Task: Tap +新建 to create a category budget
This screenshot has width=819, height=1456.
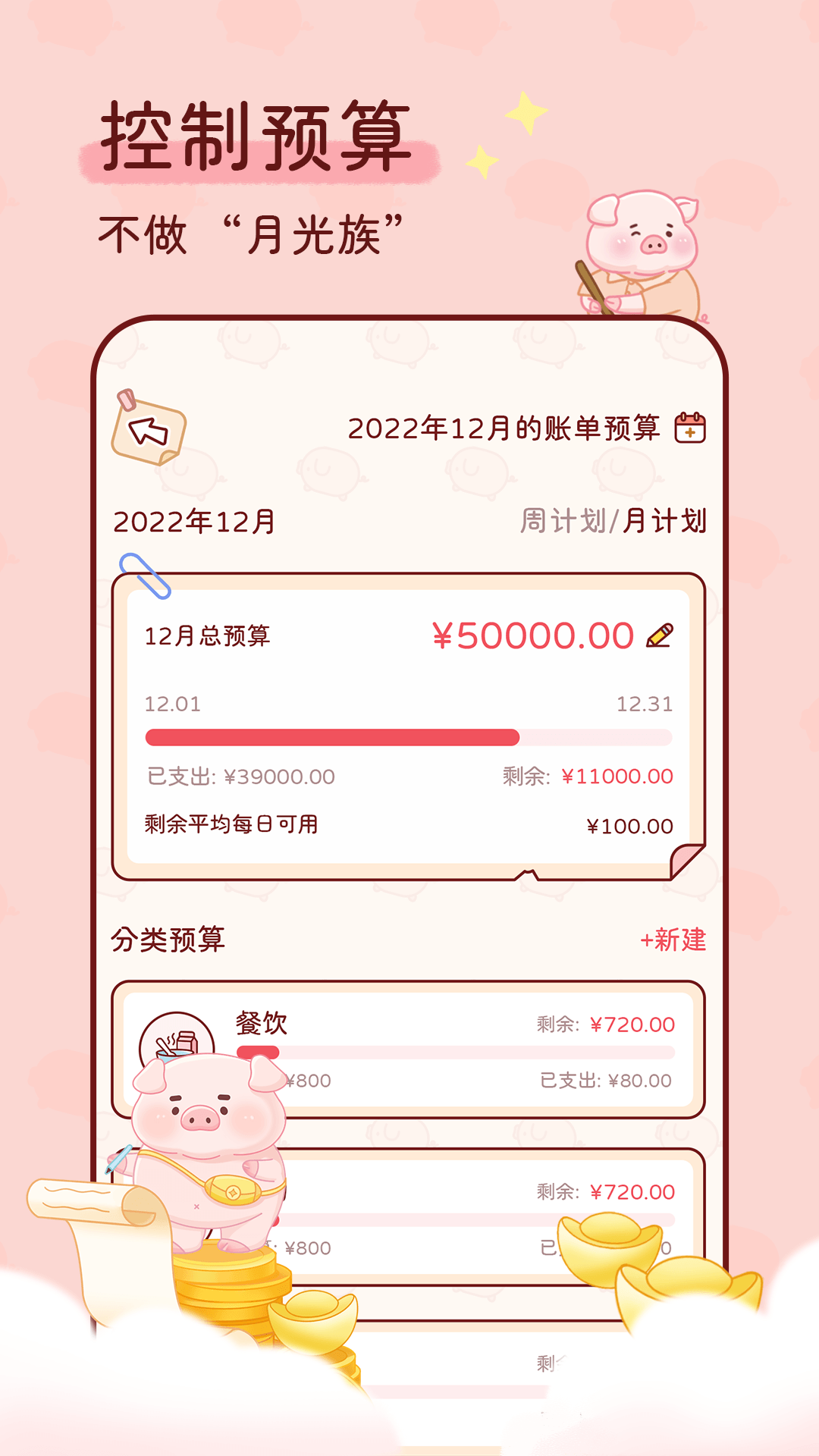Action: [673, 939]
